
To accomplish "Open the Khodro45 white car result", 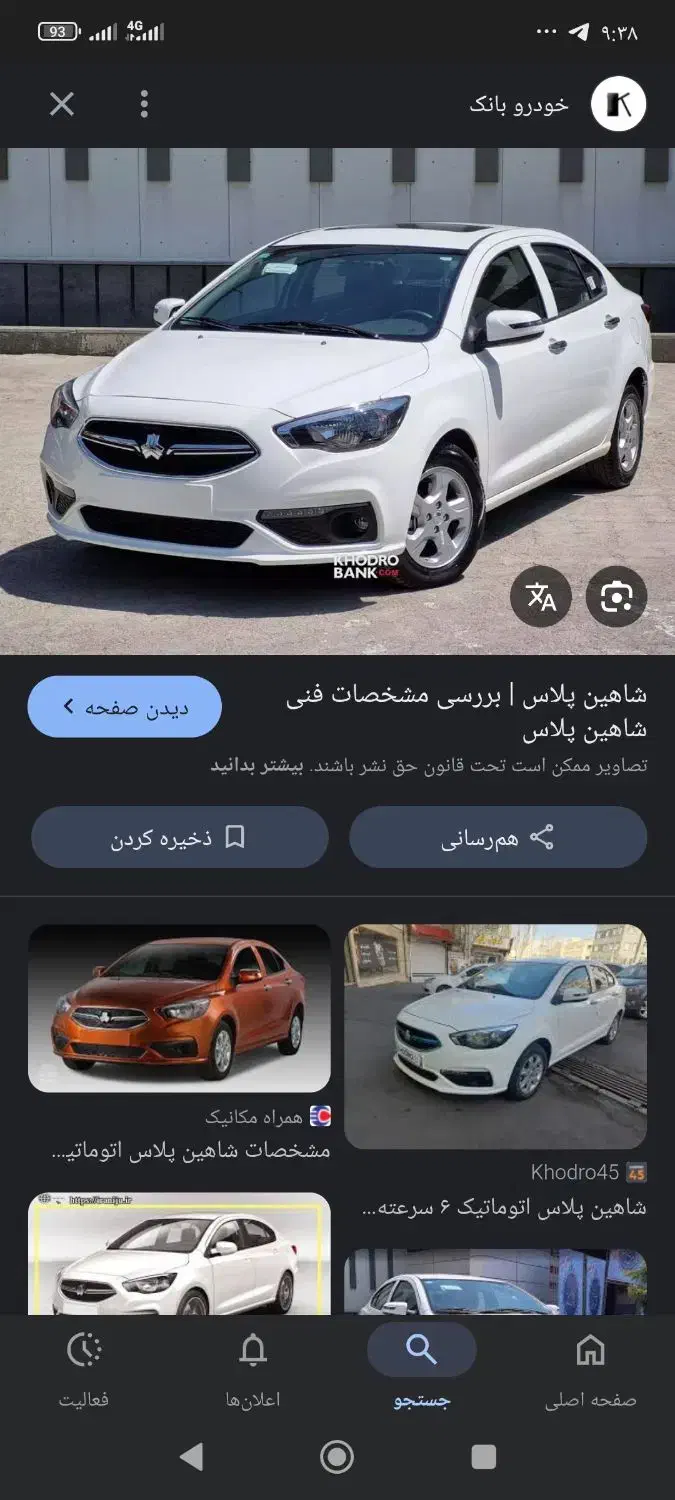I will point(496,1036).
